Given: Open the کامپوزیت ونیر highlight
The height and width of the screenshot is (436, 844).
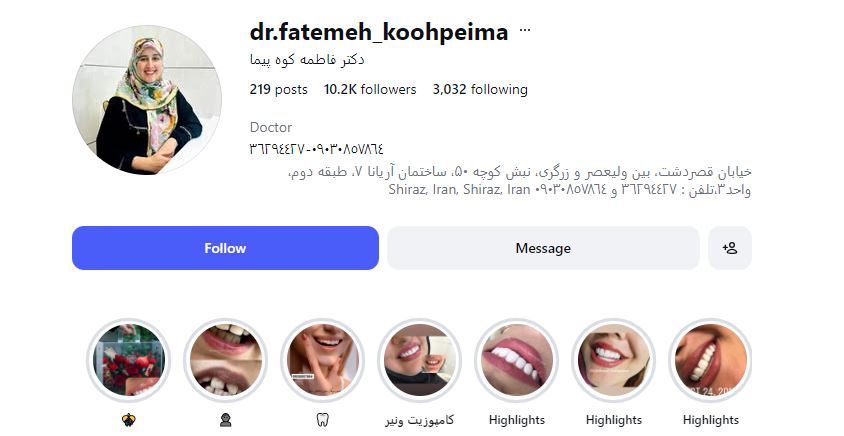Looking at the screenshot, I should coord(419,360).
